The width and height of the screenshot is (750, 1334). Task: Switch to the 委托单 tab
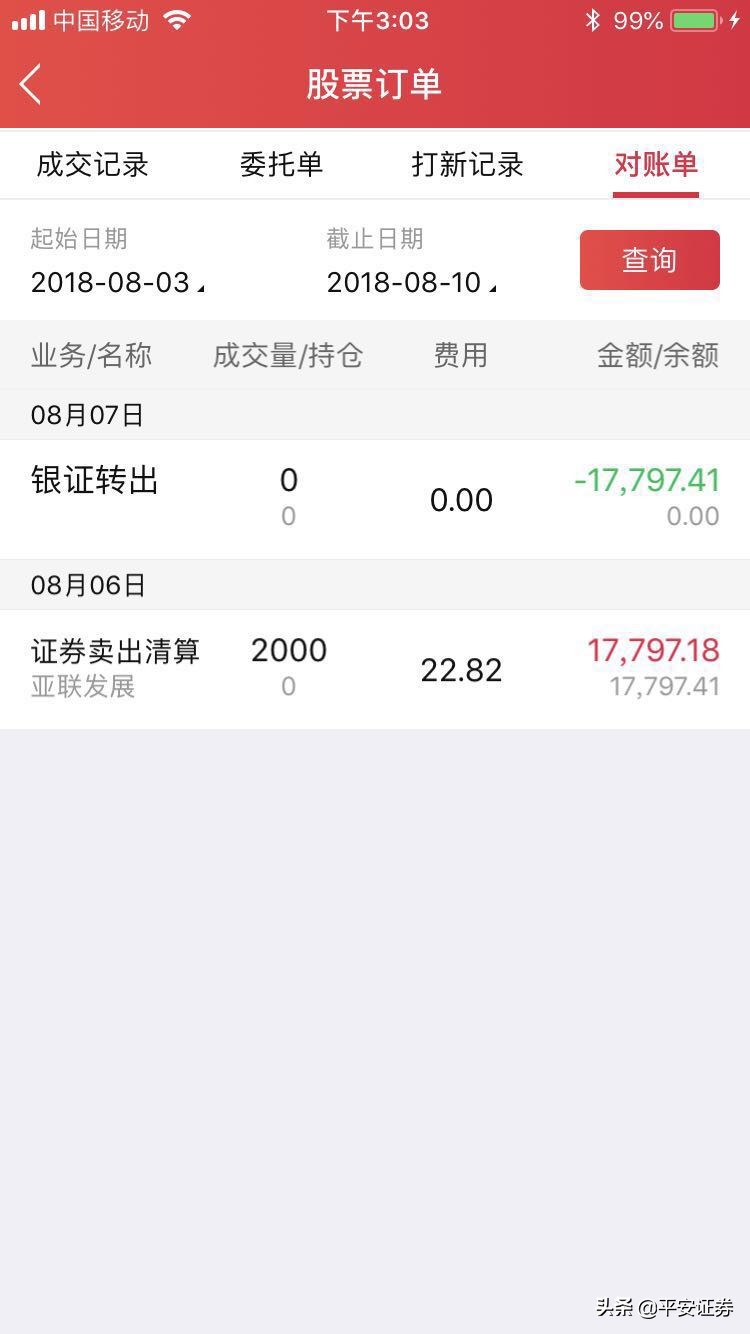click(x=281, y=166)
